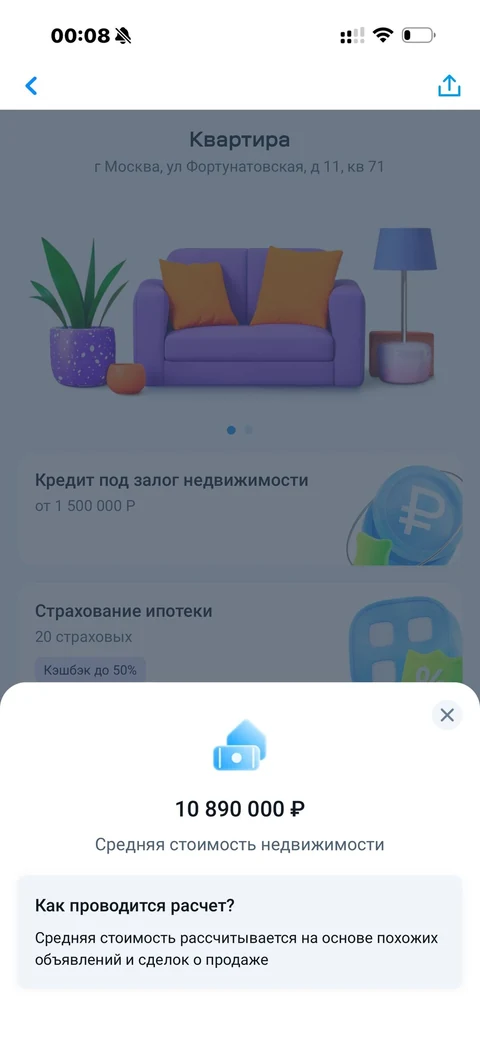Close the average property value sheet

447,715
